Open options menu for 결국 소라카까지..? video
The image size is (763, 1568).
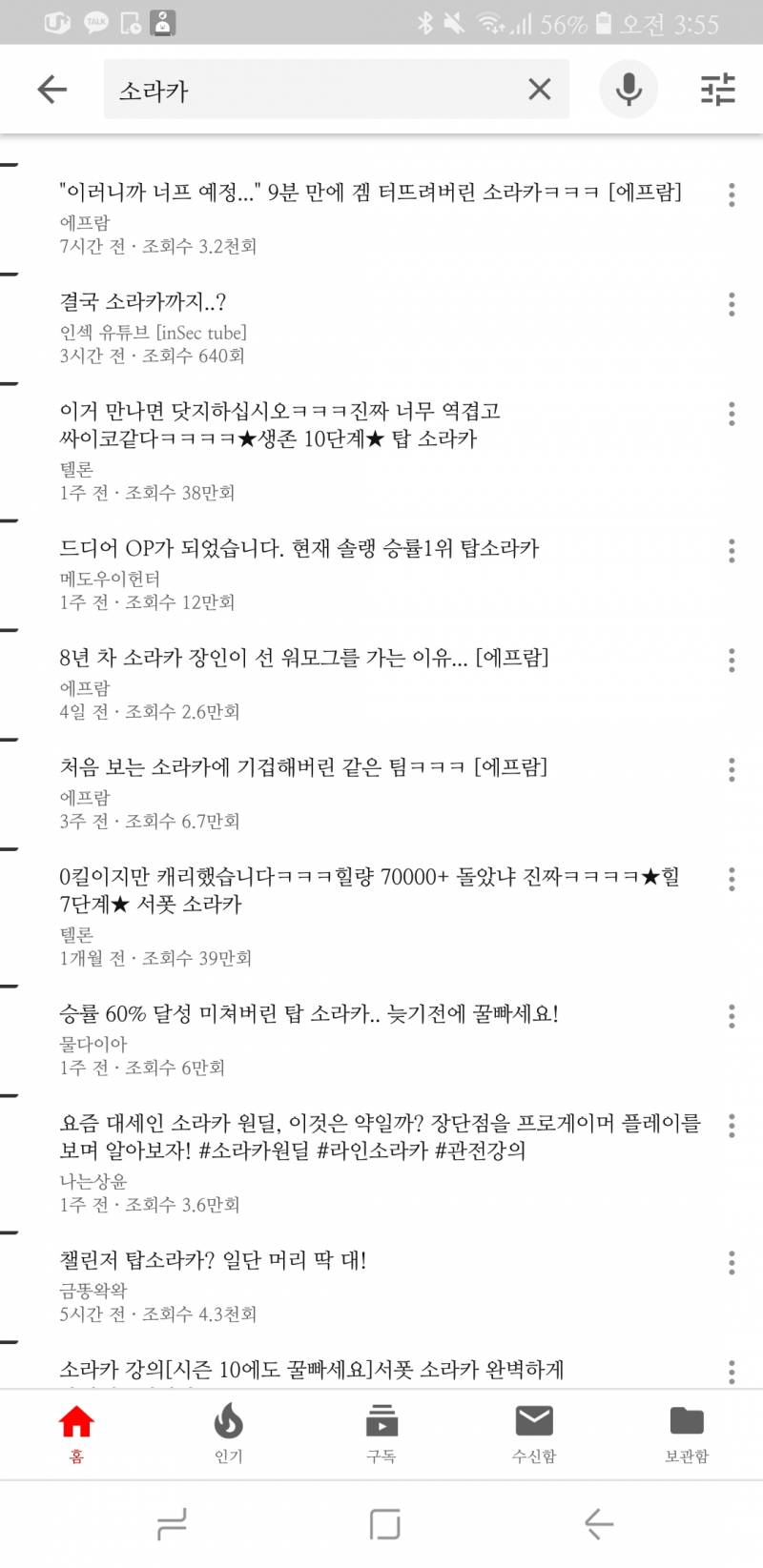click(730, 305)
